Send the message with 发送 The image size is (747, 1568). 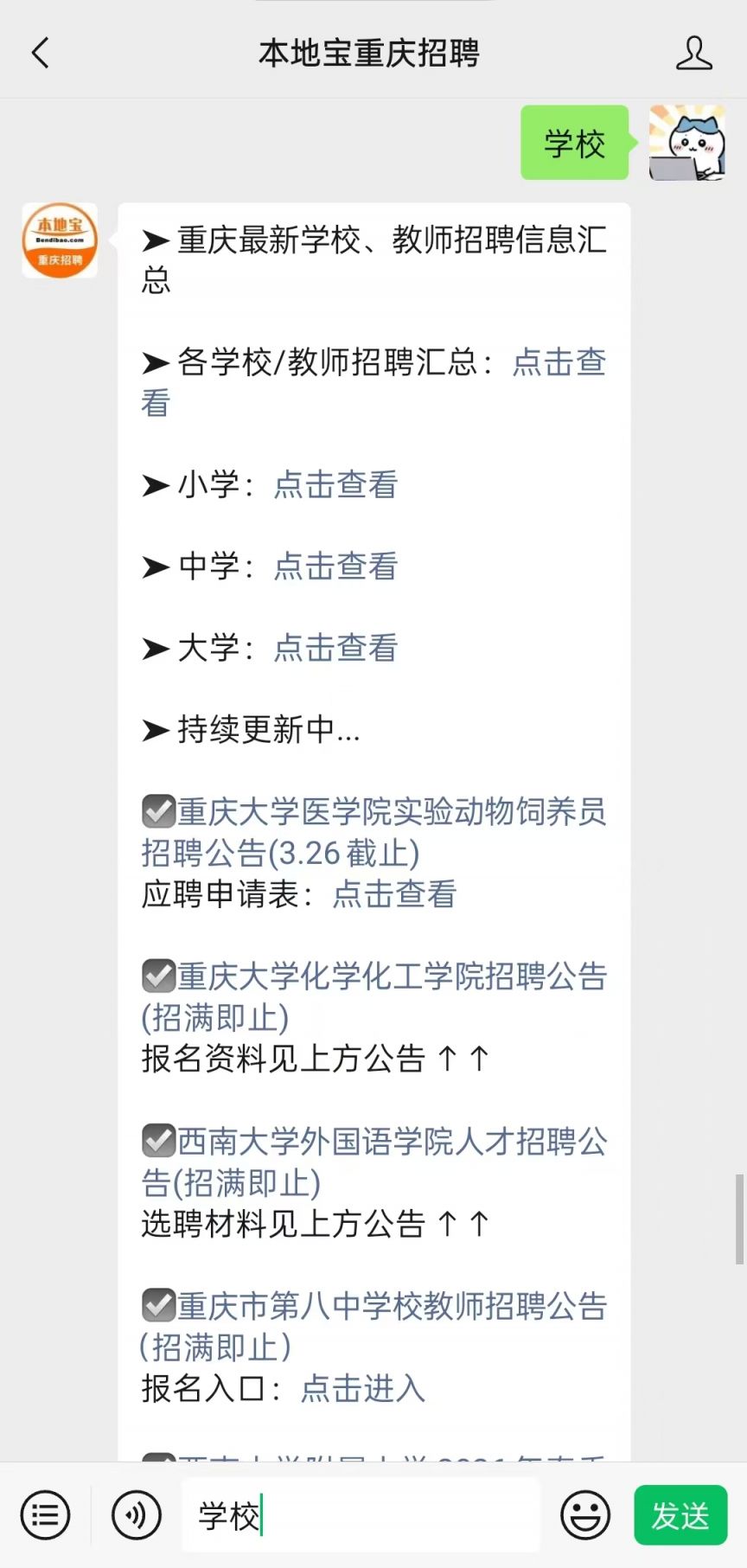coord(680,1515)
